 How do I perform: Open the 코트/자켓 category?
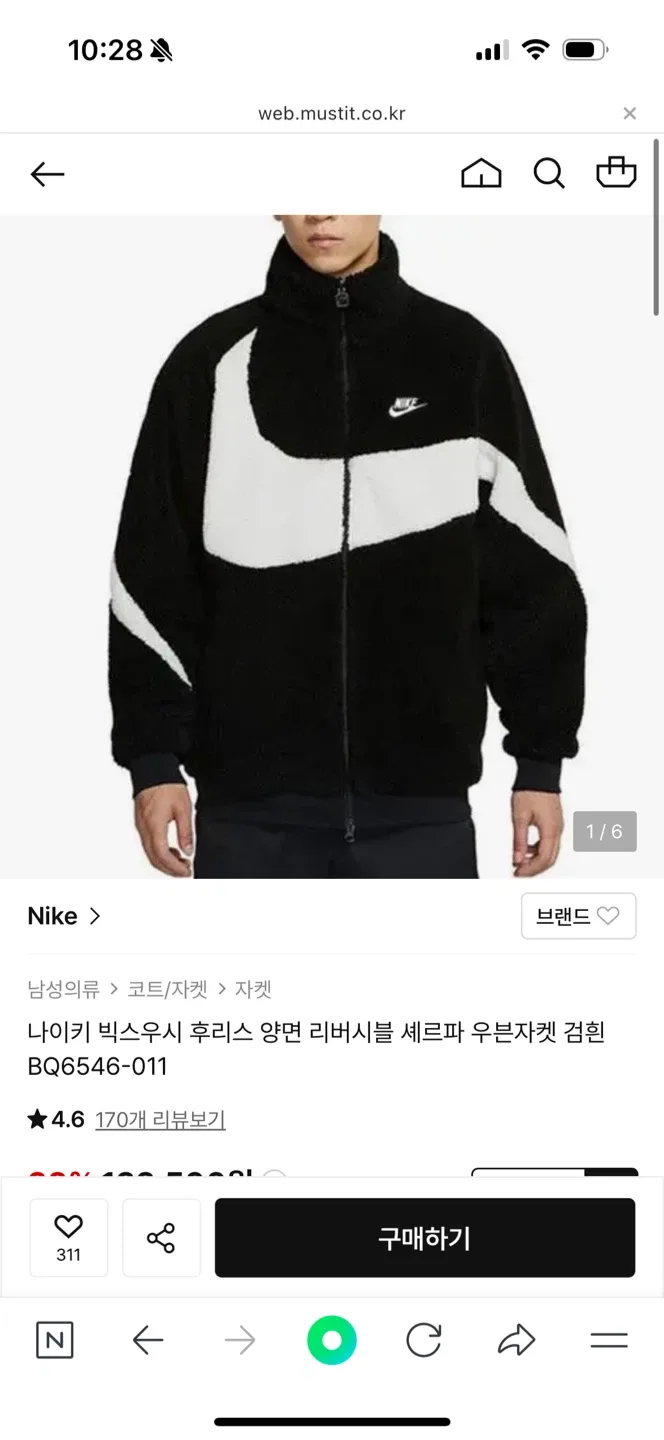point(168,990)
